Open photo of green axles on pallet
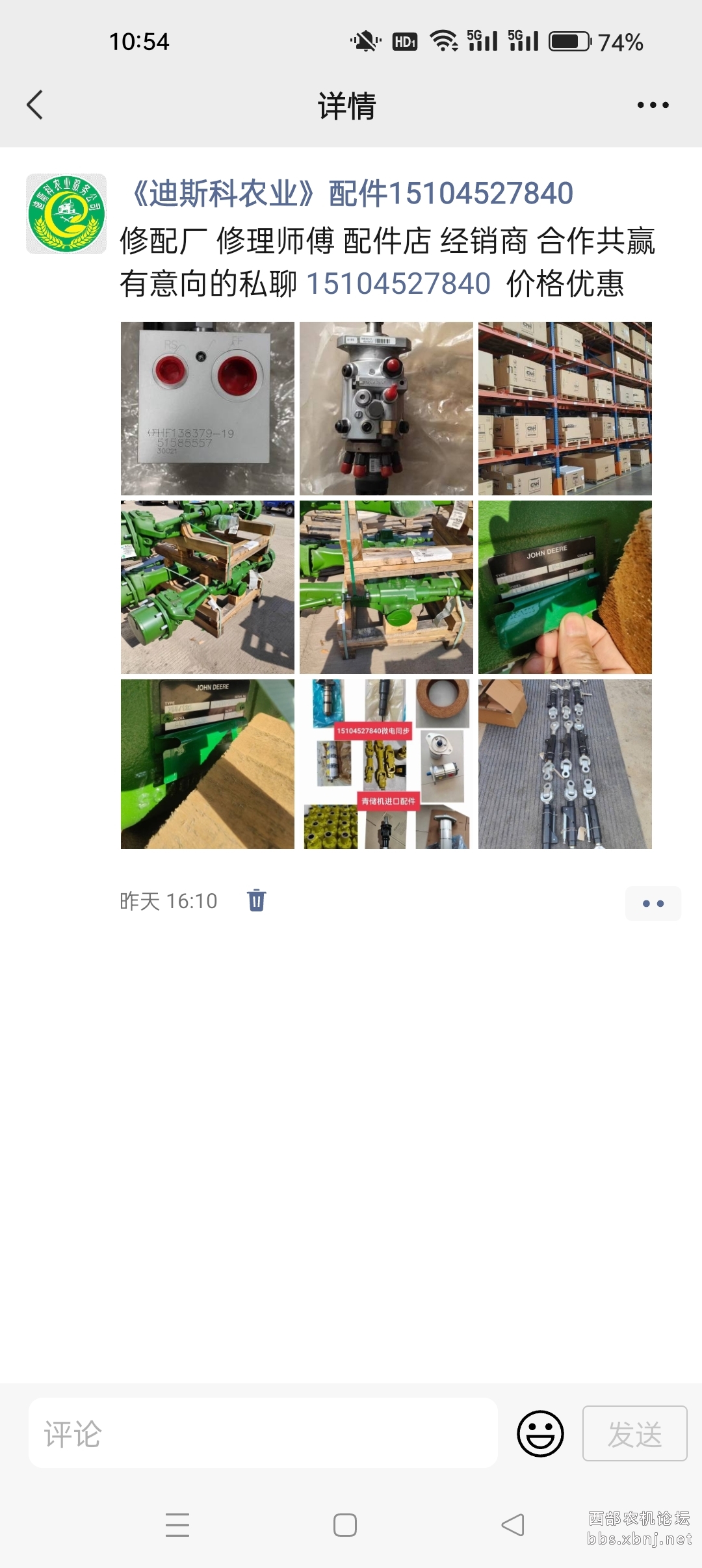The width and height of the screenshot is (702, 1568). [207, 587]
